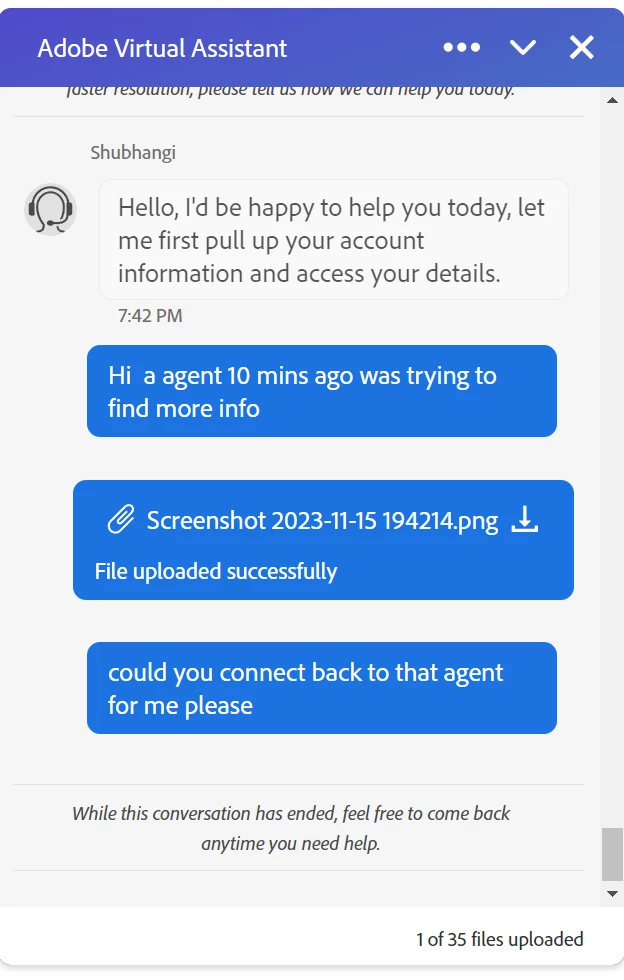The width and height of the screenshot is (624, 980).
Task: Tap the scrollbar up arrow
Action: [612, 100]
